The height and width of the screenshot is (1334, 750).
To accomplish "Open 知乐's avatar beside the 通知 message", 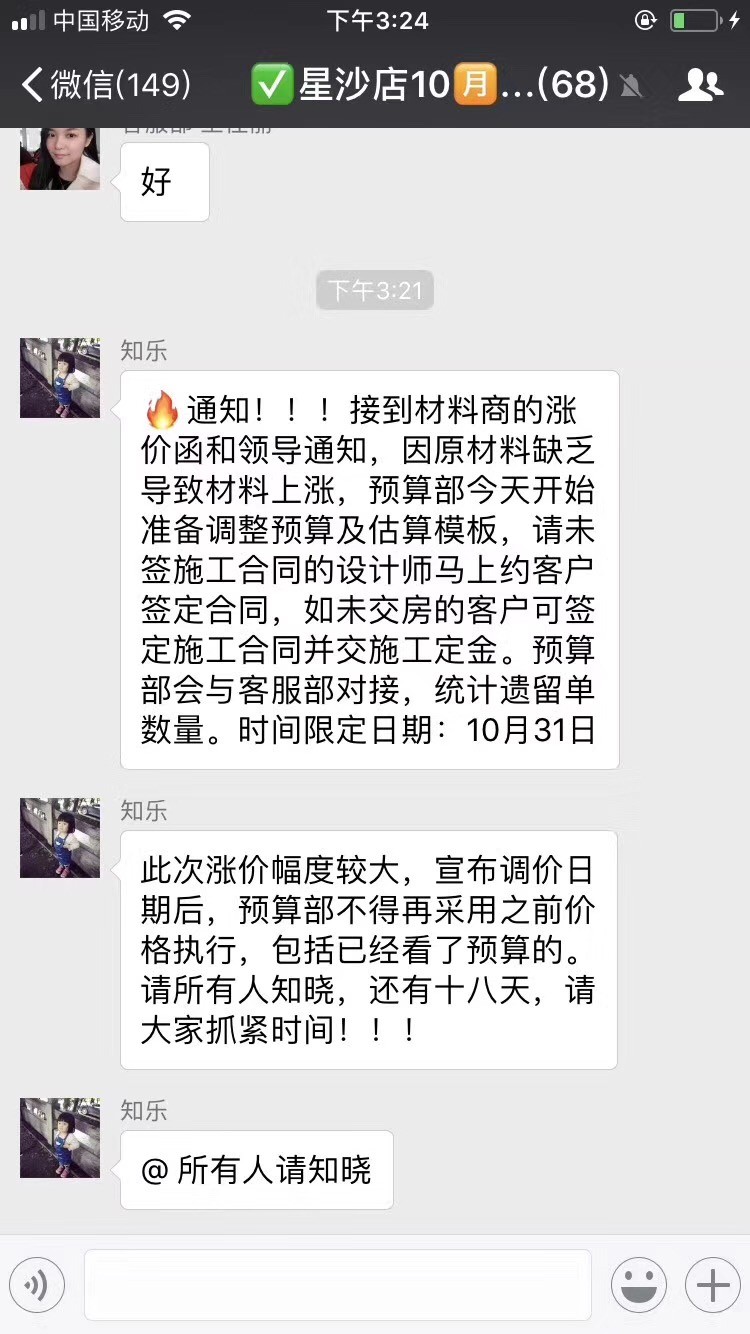I will click(60, 378).
